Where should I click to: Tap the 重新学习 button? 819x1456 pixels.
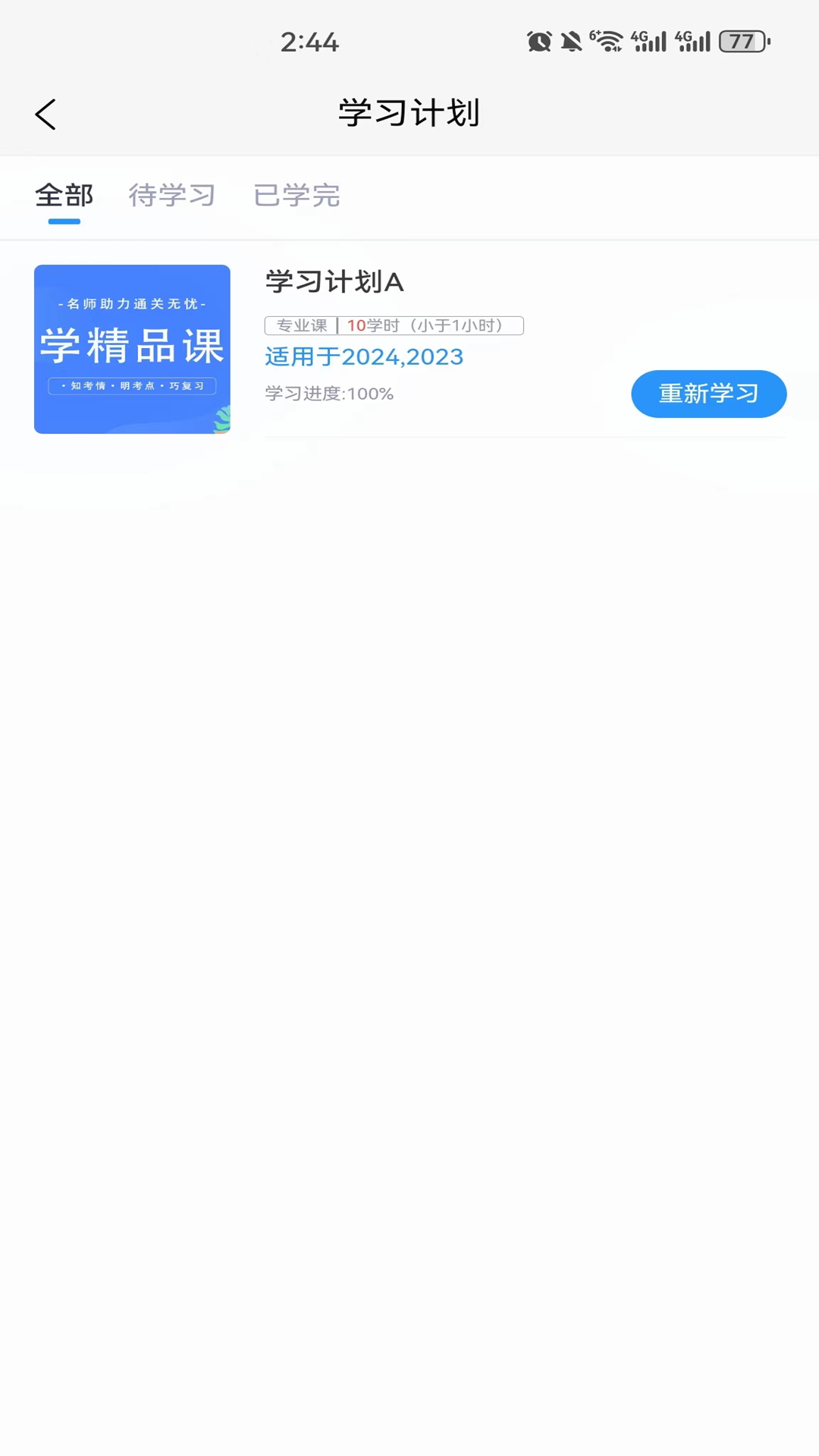click(708, 394)
